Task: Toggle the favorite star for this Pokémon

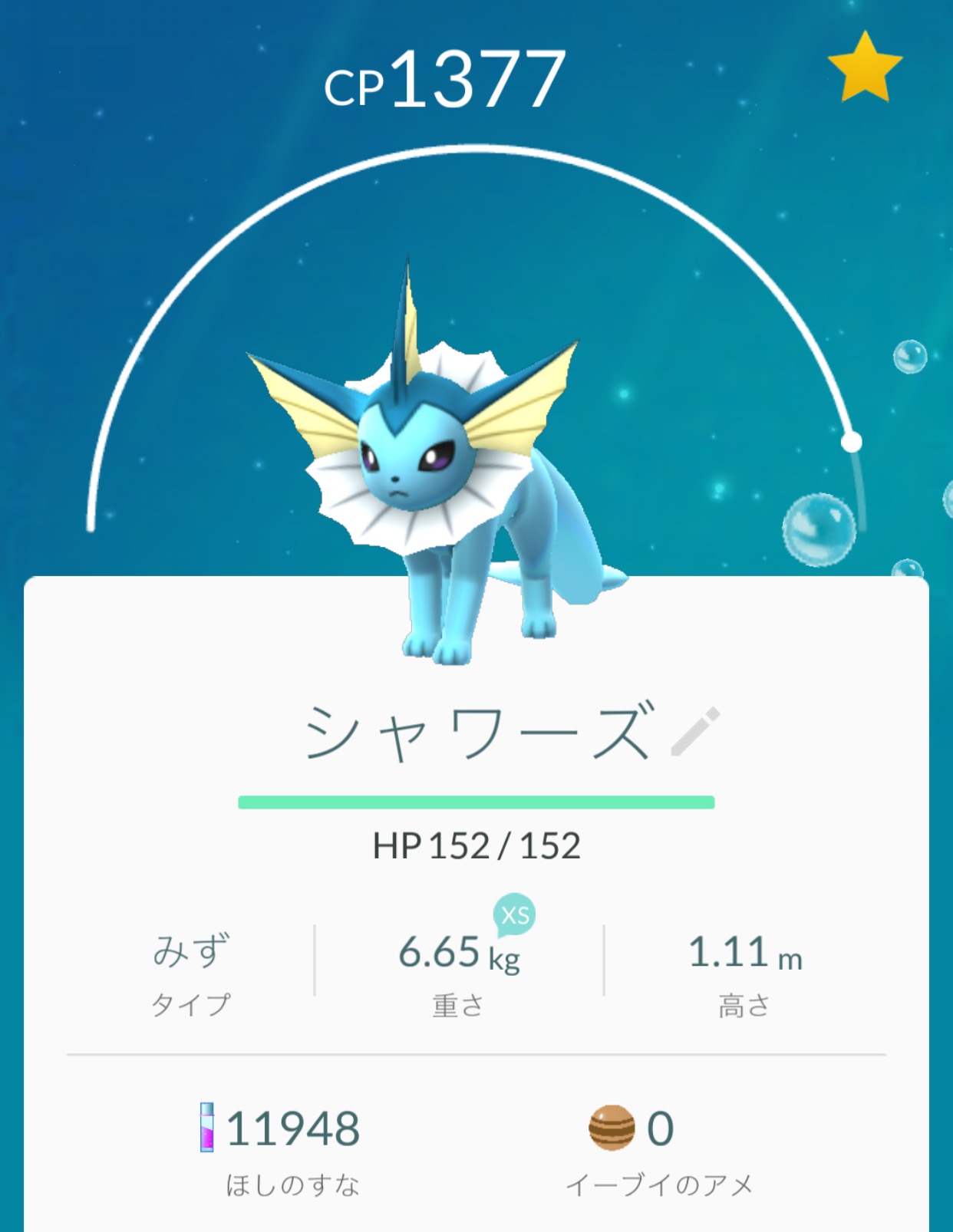Action: (865, 68)
